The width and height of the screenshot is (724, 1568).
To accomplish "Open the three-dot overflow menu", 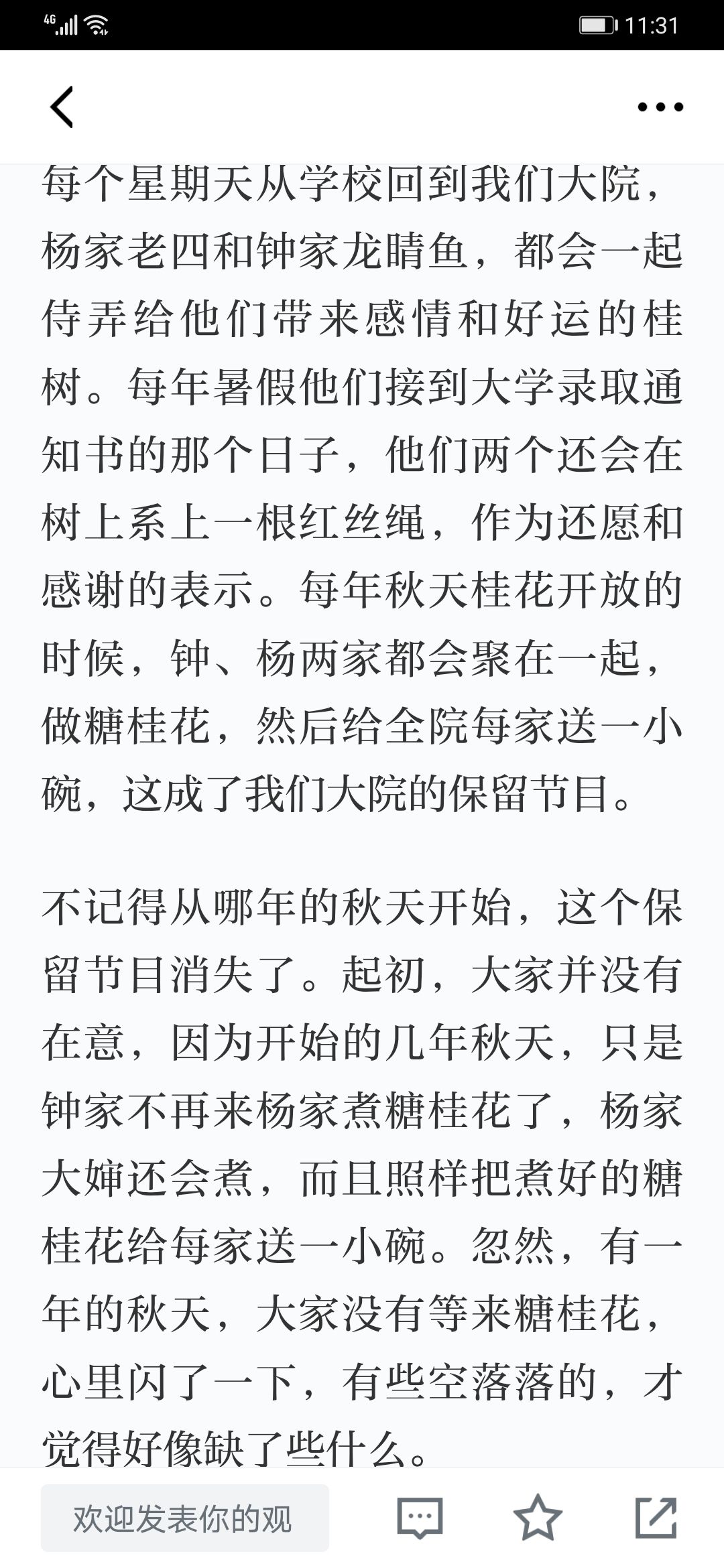I will pyautogui.click(x=660, y=107).
